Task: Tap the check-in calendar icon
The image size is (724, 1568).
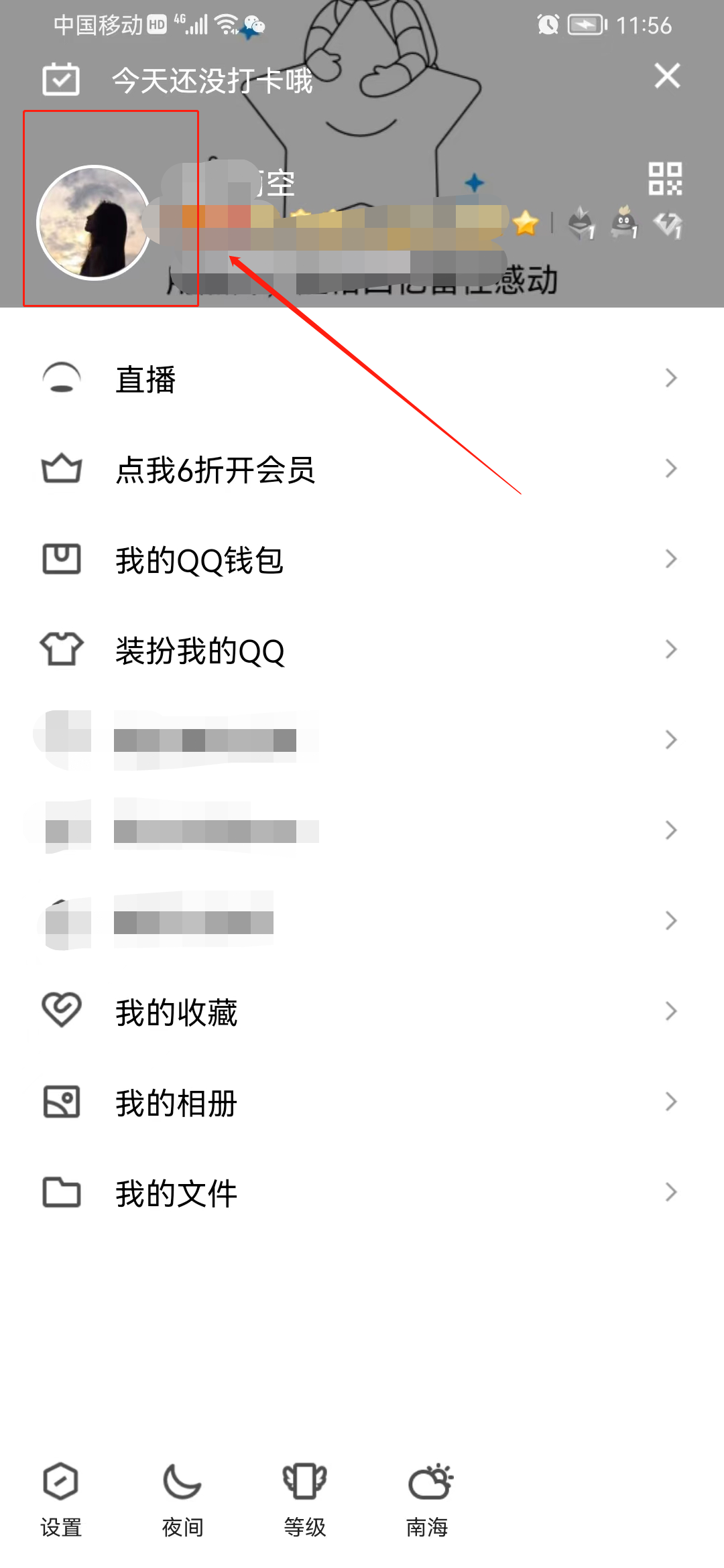Action: (x=61, y=78)
